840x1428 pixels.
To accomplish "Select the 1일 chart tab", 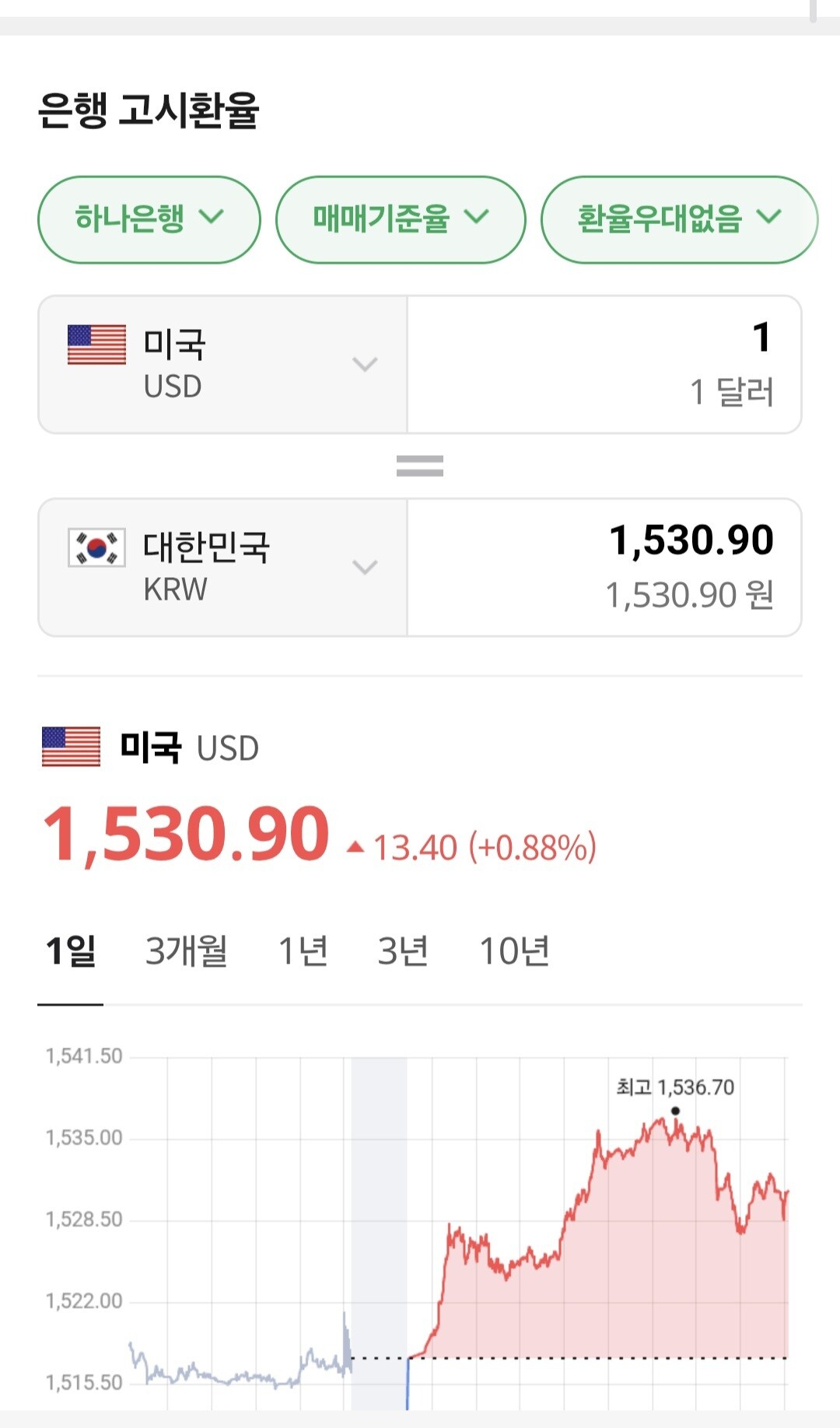I will pyautogui.click(x=71, y=951).
